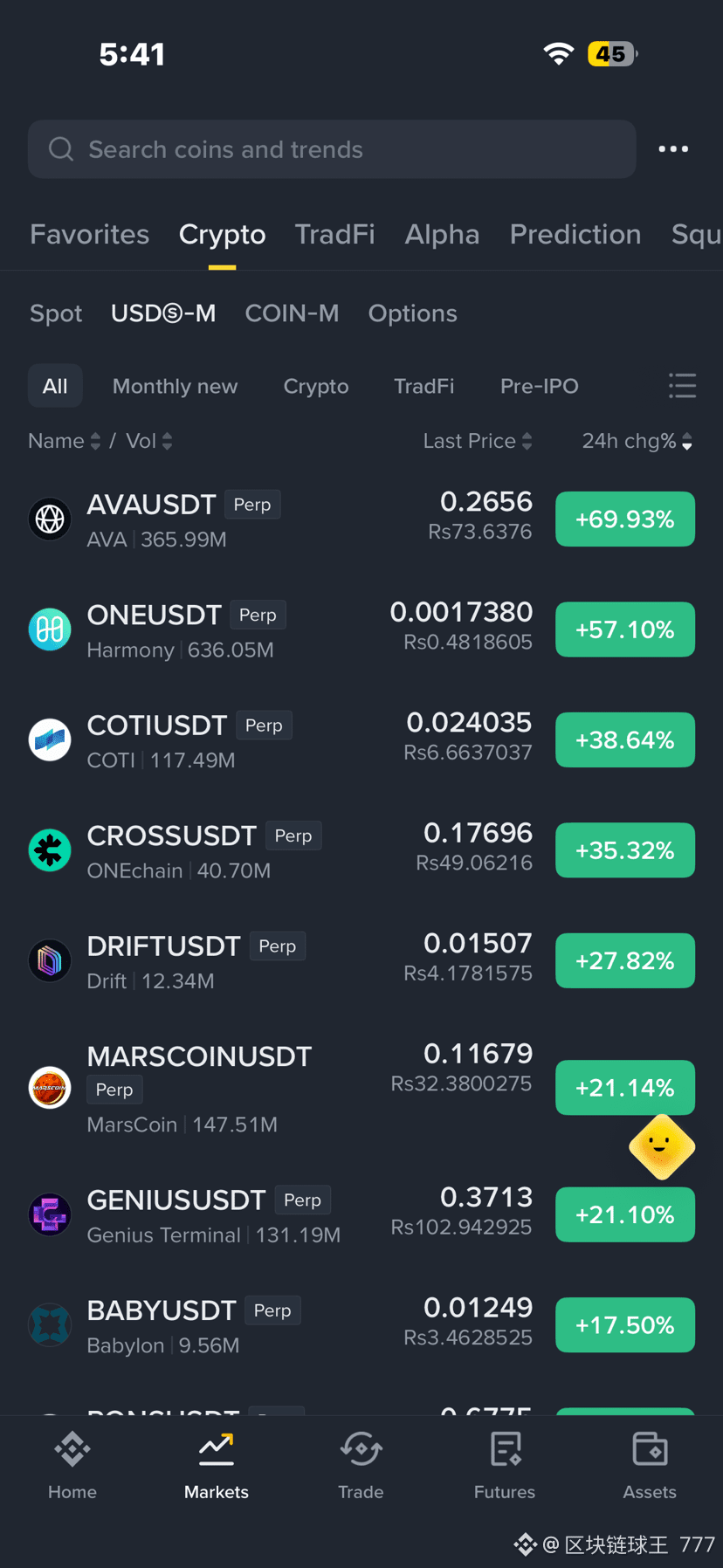723x1568 pixels.
Task: View the COTIUSDT perpetual pair
Action: [361, 740]
